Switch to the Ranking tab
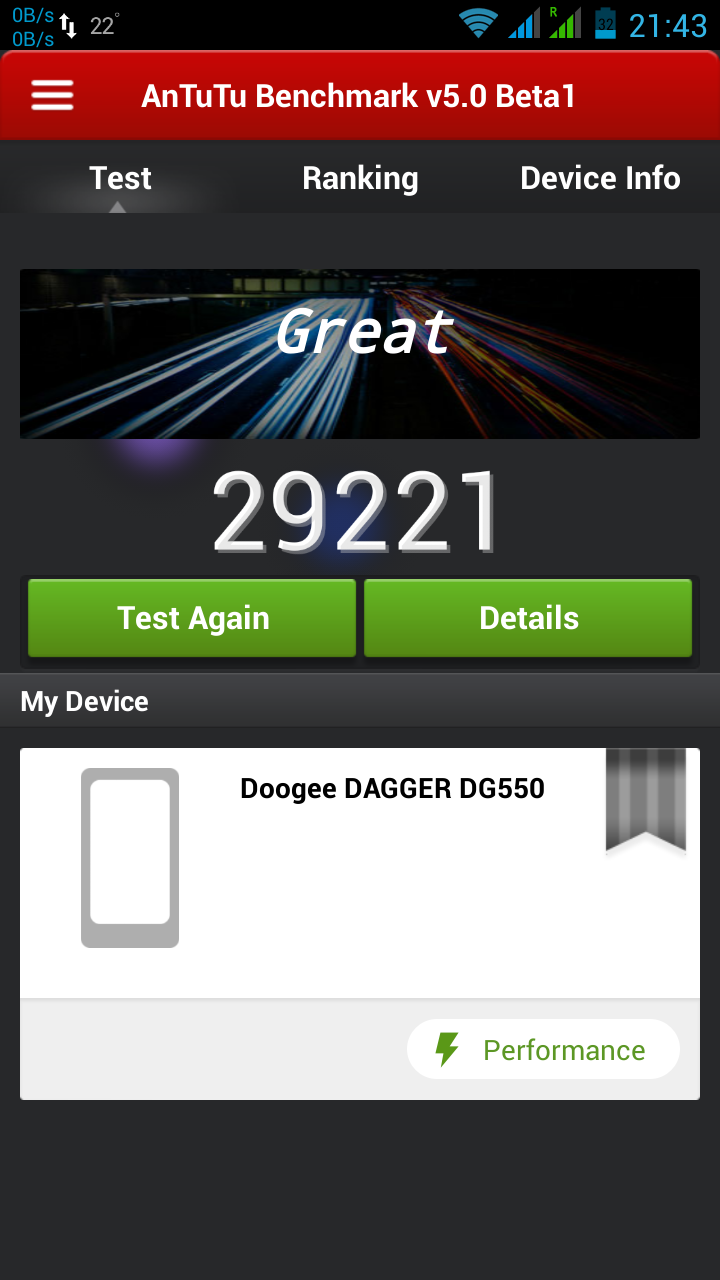 [x=360, y=179]
